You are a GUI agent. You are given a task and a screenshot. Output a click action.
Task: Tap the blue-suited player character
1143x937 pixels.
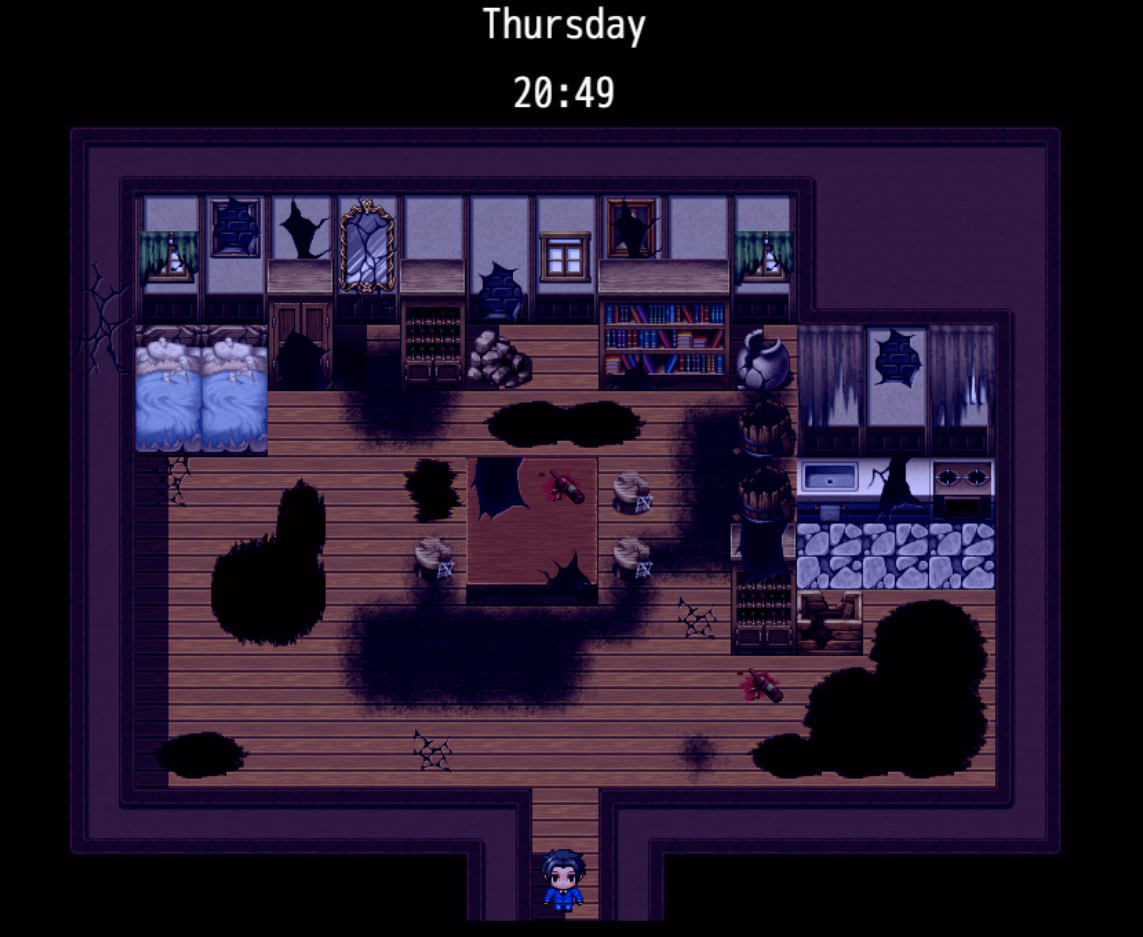click(563, 880)
